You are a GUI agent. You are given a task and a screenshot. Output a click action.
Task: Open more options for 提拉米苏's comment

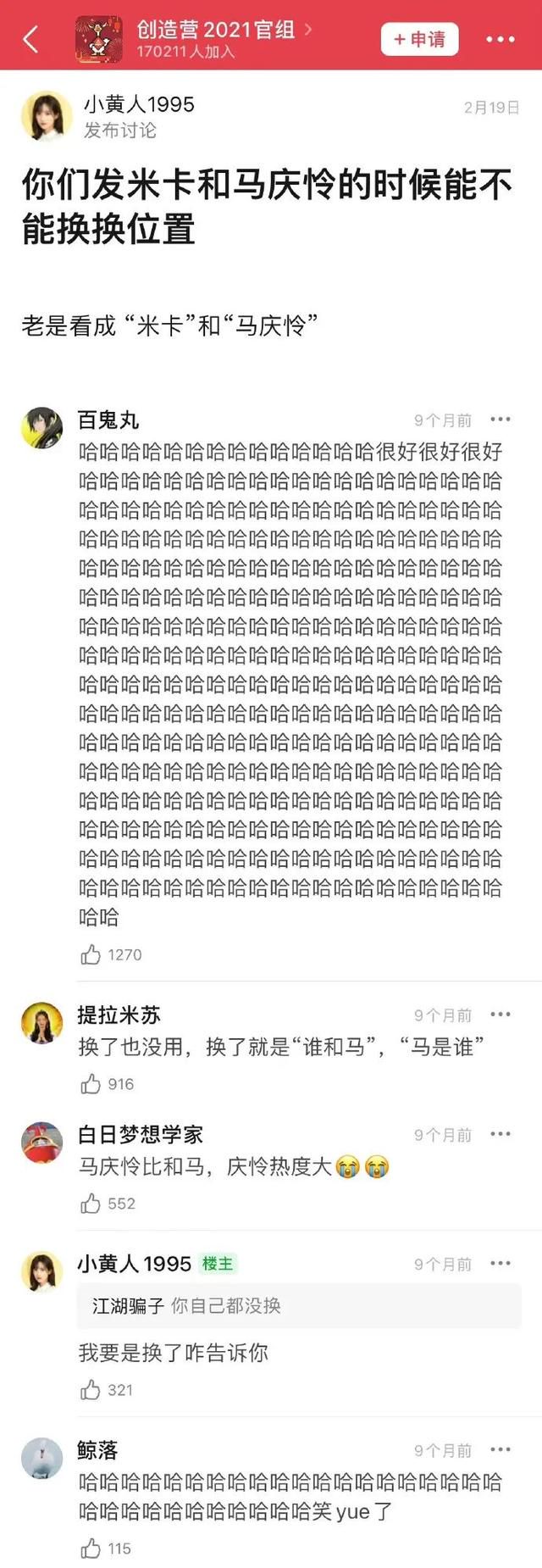coord(501,1015)
